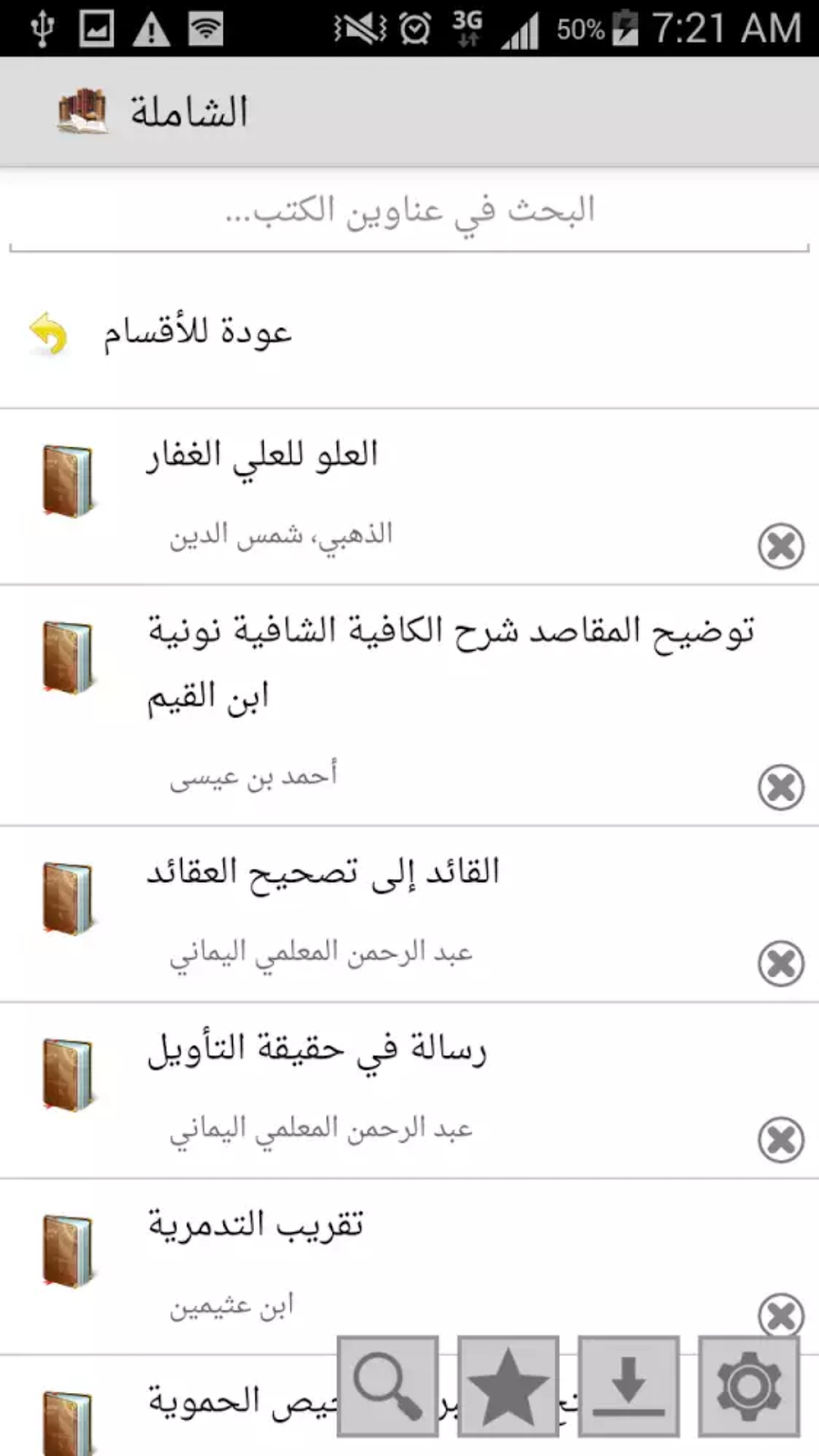819x1456 pixels.
Task: Open favorites with the star button
Action: pos(508,1386)
